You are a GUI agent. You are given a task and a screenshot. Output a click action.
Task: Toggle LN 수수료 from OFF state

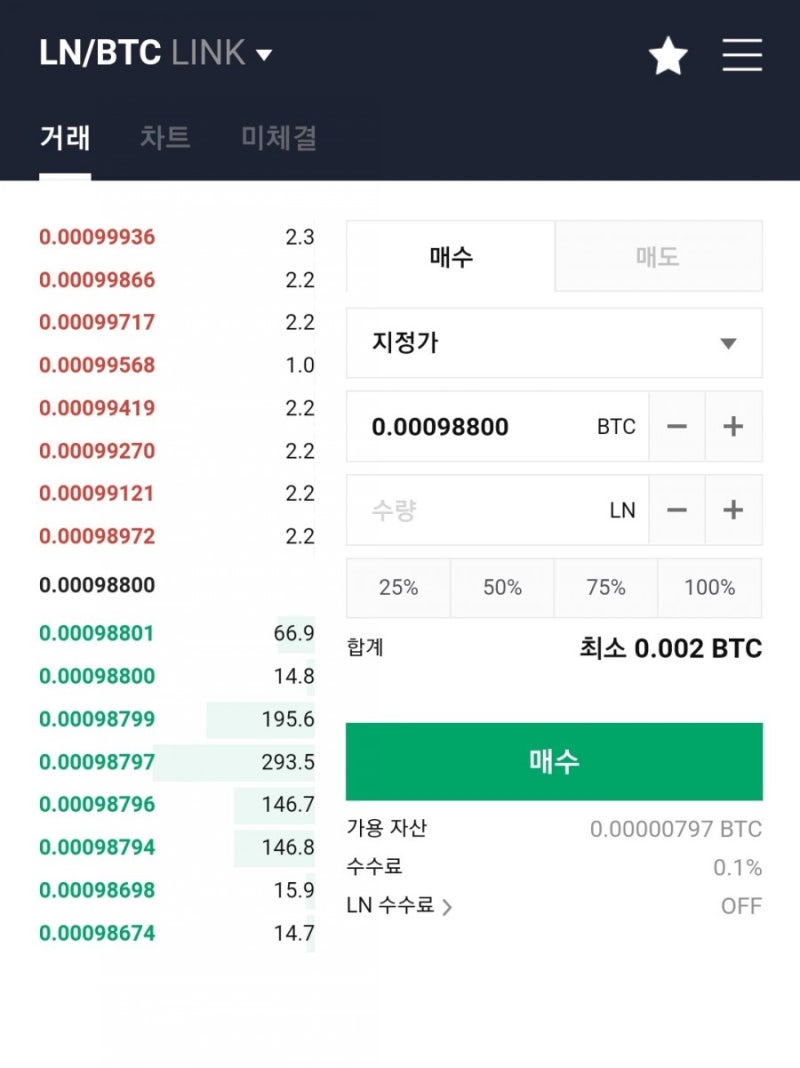tap(742, 906)
